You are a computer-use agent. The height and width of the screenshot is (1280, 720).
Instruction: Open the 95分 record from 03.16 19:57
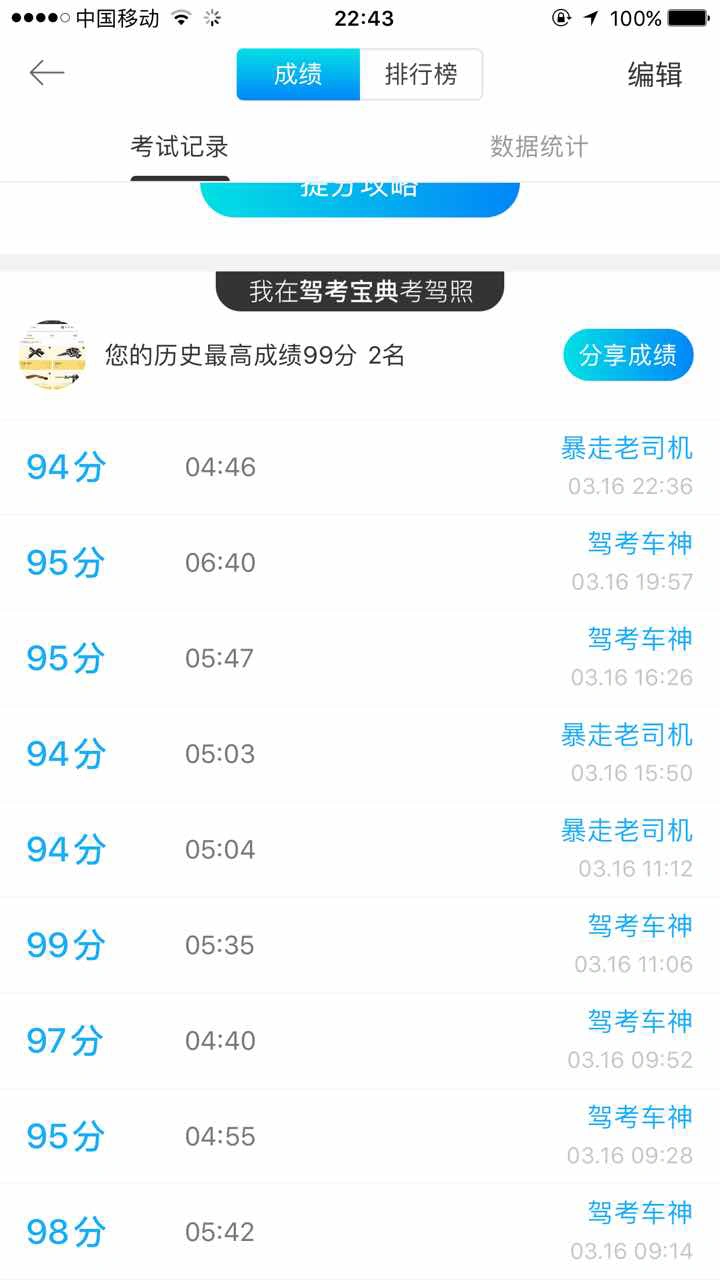(x=360, y=563)
